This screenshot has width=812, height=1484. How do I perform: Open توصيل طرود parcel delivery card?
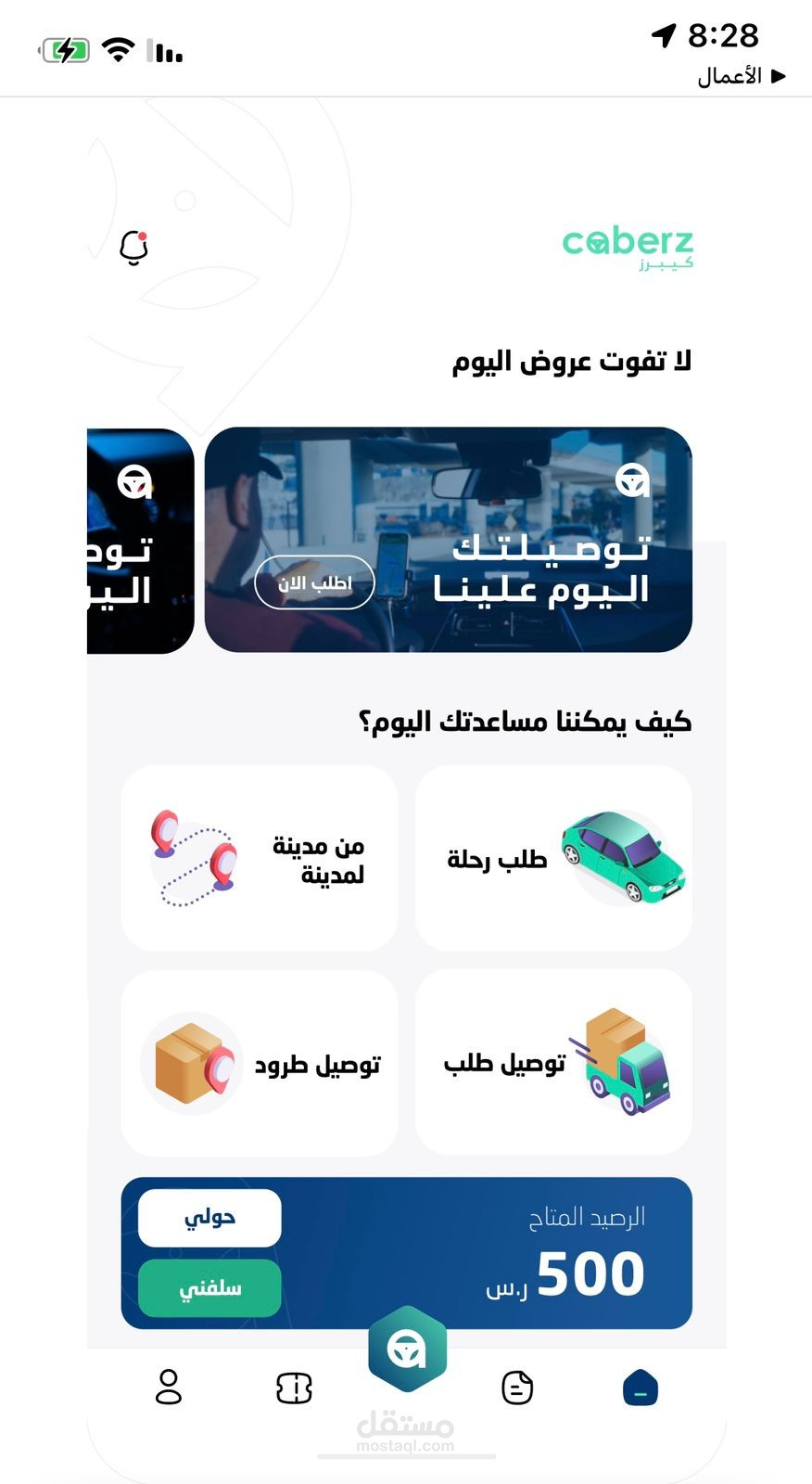pos(260,1062)
